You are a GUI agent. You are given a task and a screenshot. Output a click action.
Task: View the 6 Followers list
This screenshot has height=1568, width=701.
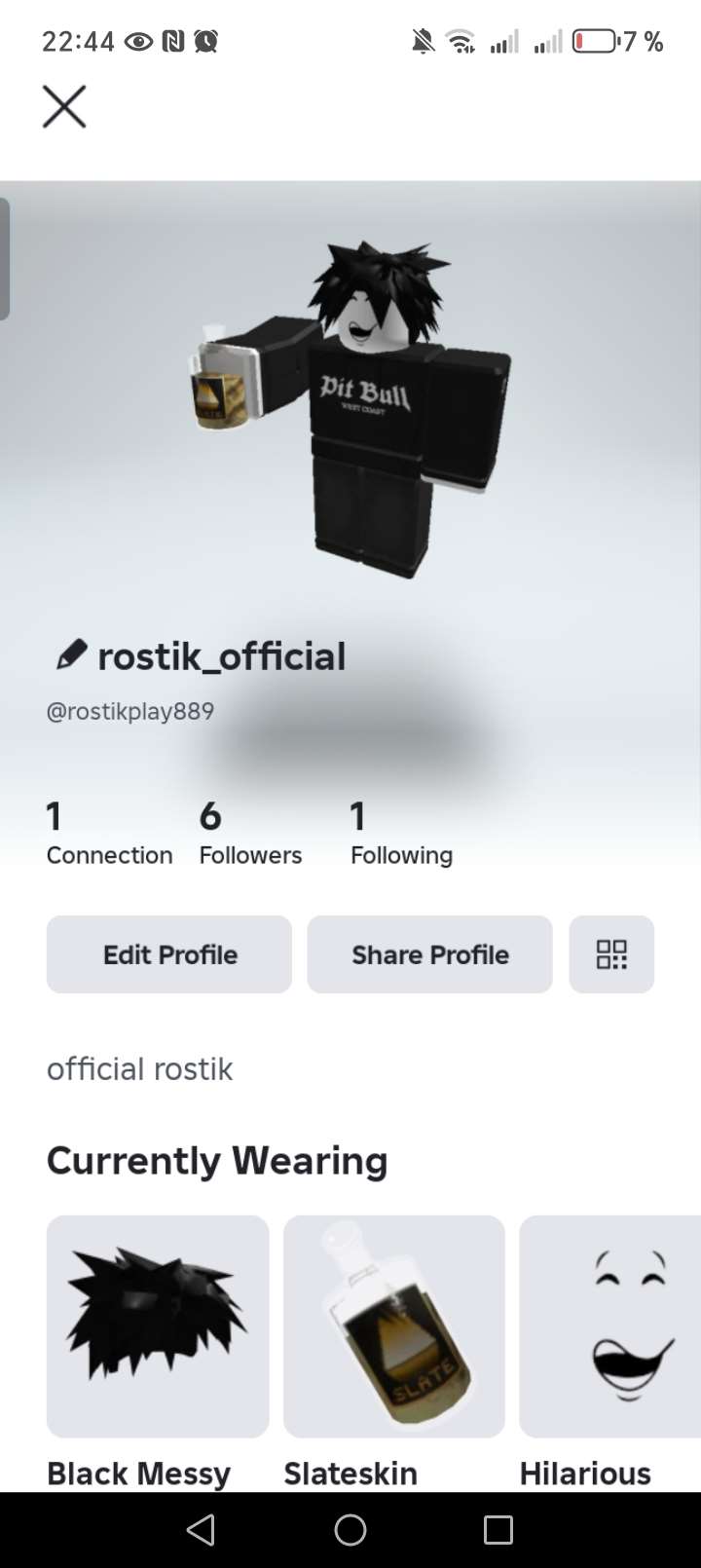(250, 833)
